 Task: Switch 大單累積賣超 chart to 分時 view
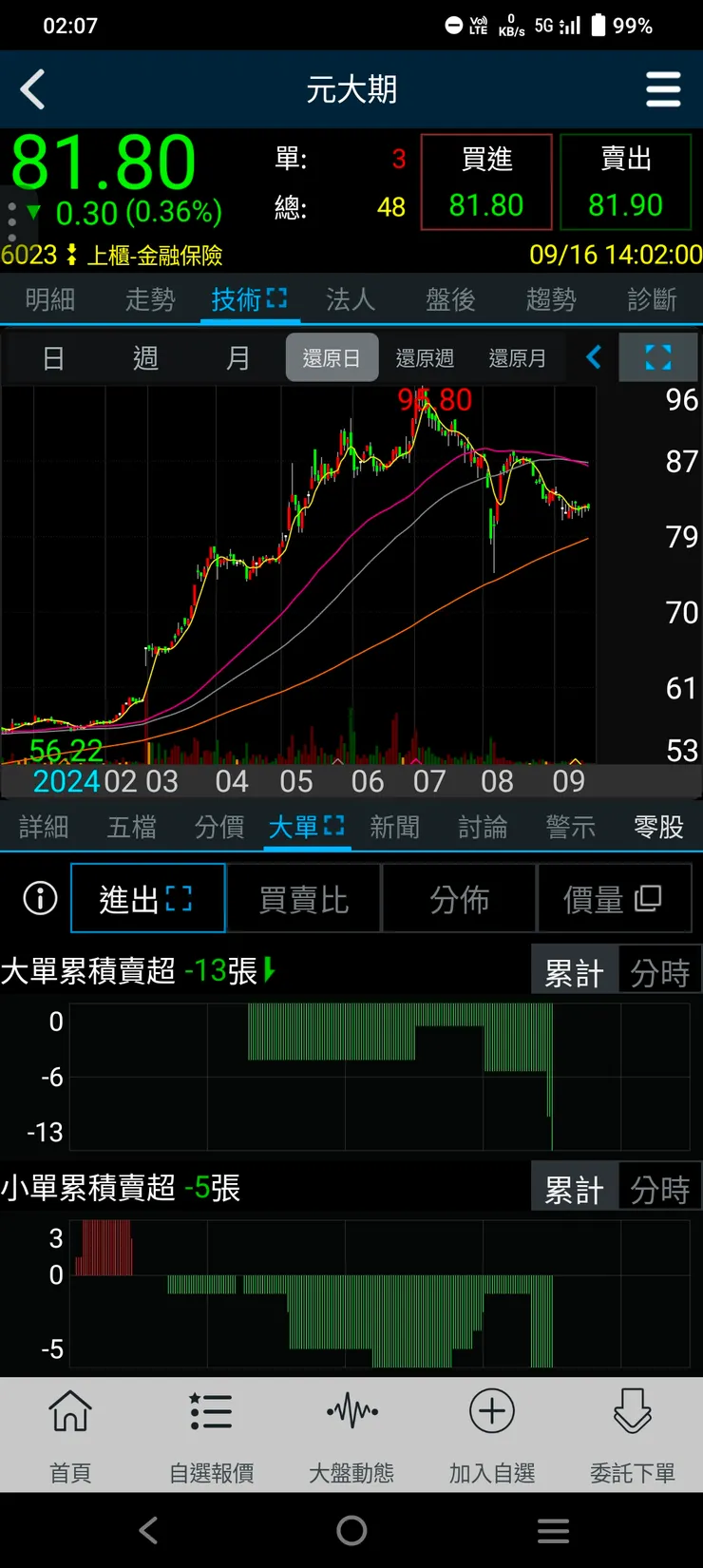pyautogui.click(x=659, y=969)
